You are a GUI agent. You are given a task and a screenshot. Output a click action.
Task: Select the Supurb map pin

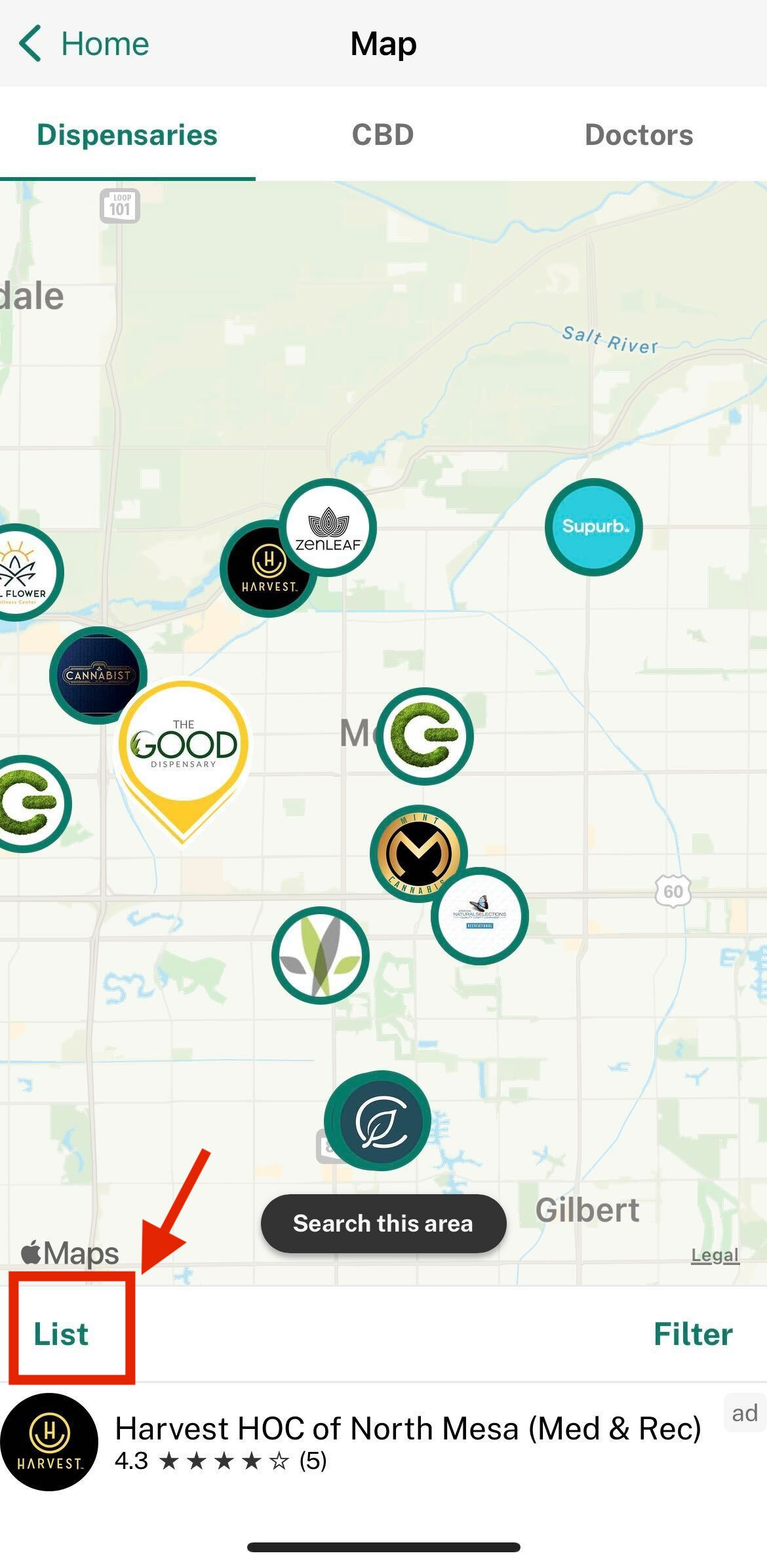point(593,527)
